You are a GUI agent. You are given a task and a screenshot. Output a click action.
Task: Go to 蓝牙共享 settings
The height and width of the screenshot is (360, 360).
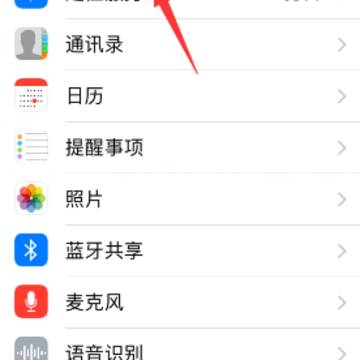pos(180,250)
